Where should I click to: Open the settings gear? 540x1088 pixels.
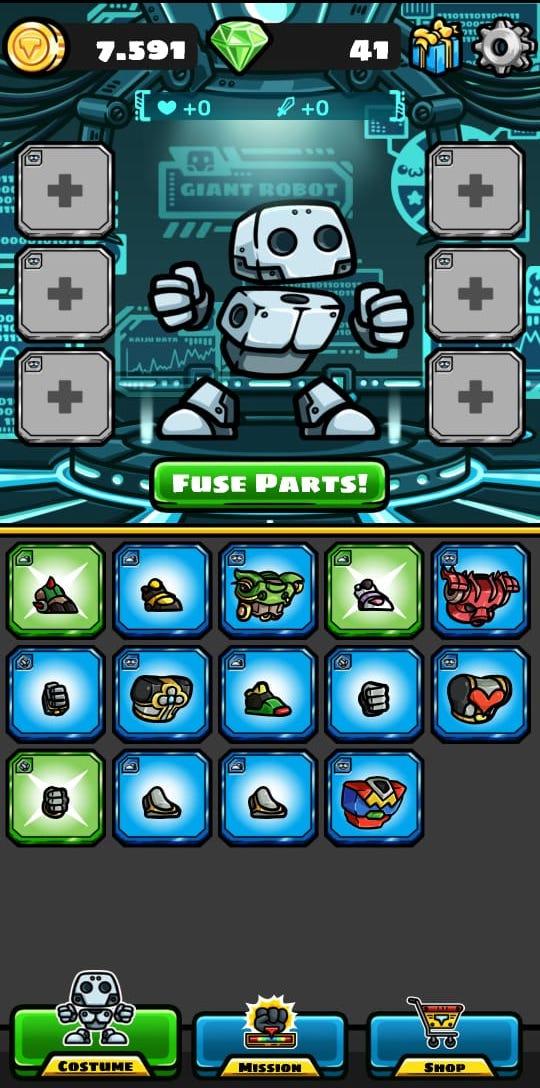pyautogui.click(x=505, y=48)
